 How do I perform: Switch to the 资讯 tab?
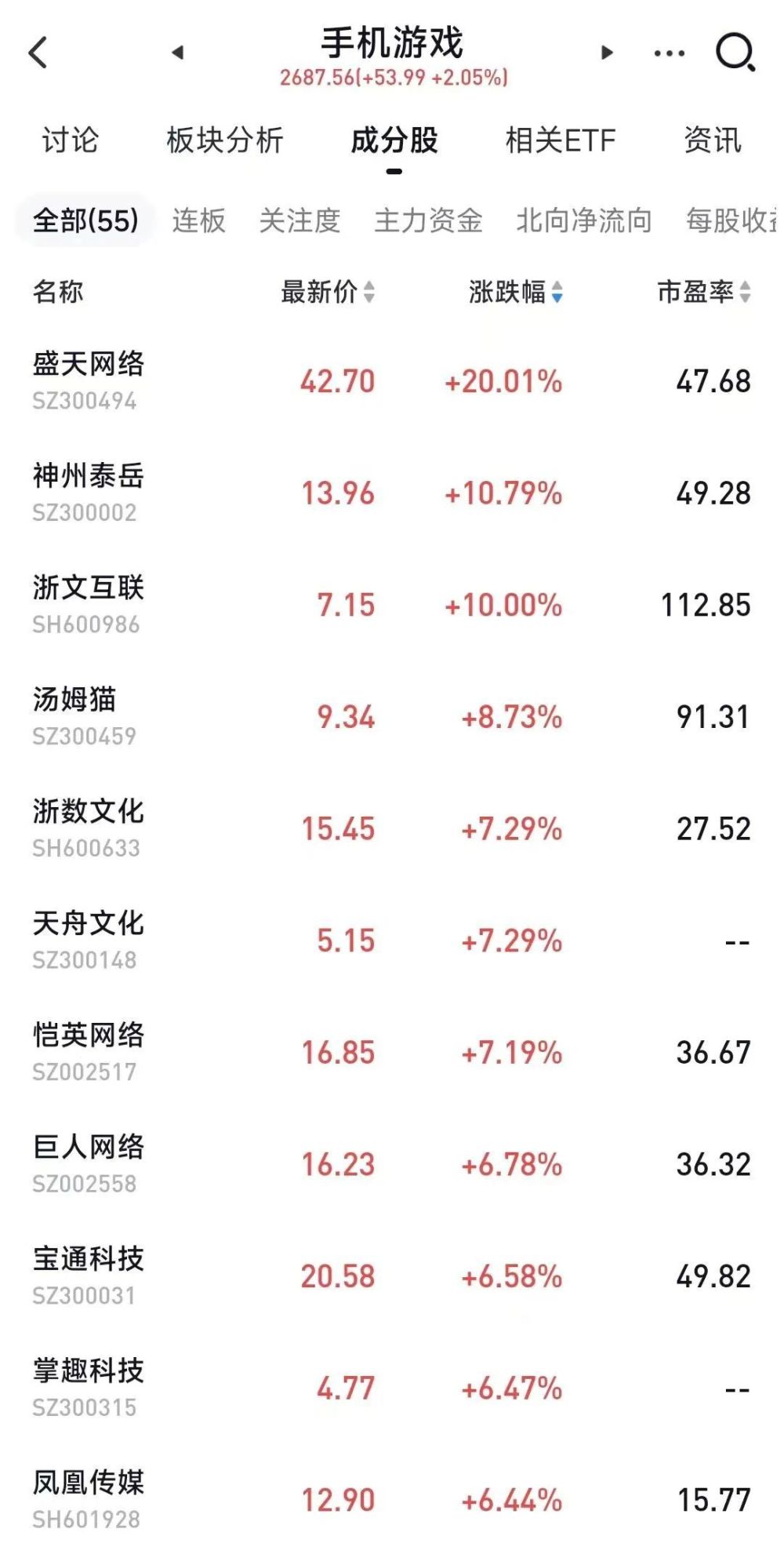(x=712, y=141)
